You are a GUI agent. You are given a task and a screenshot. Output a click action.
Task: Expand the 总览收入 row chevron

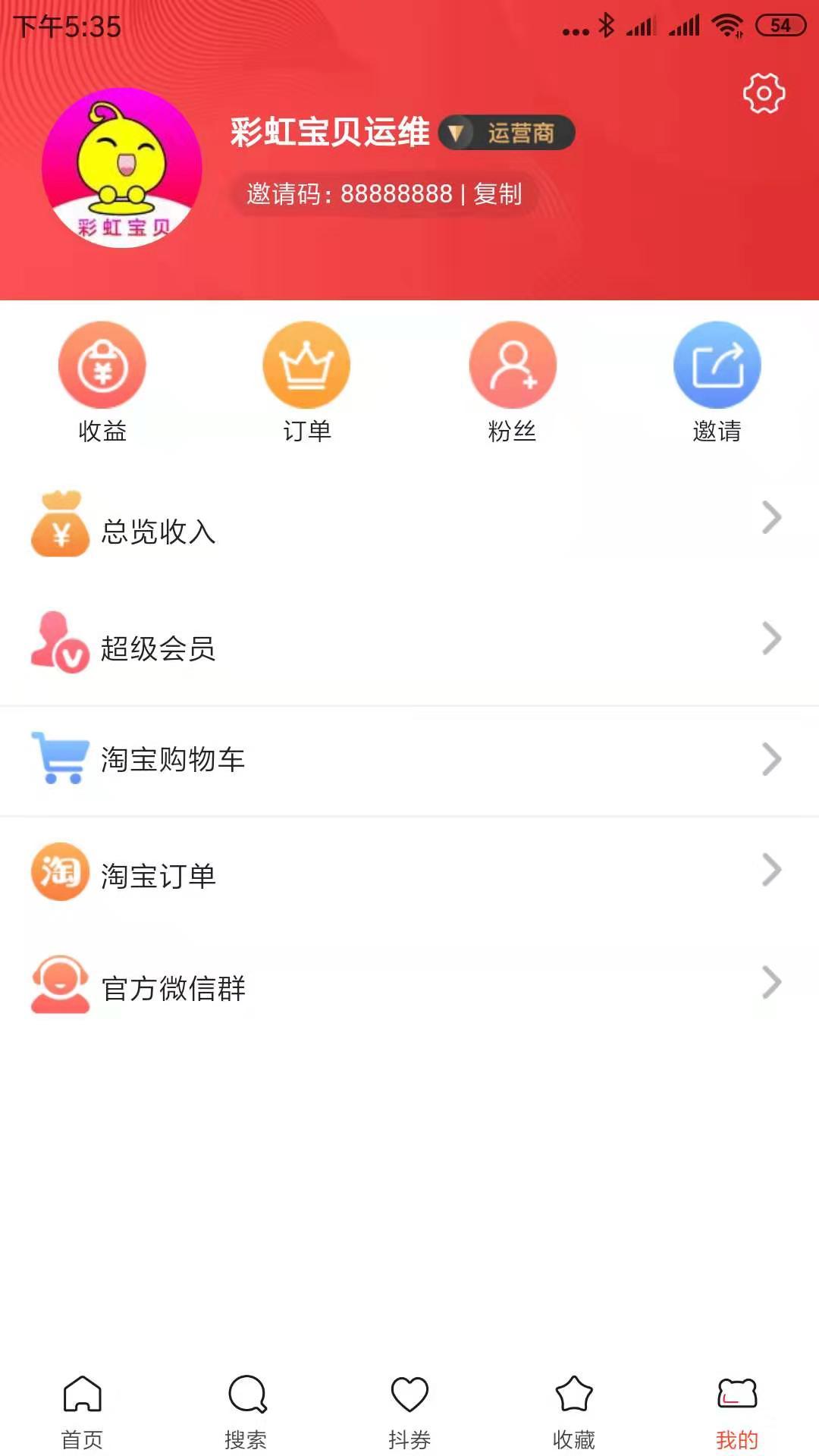click(x=772, y=517)
